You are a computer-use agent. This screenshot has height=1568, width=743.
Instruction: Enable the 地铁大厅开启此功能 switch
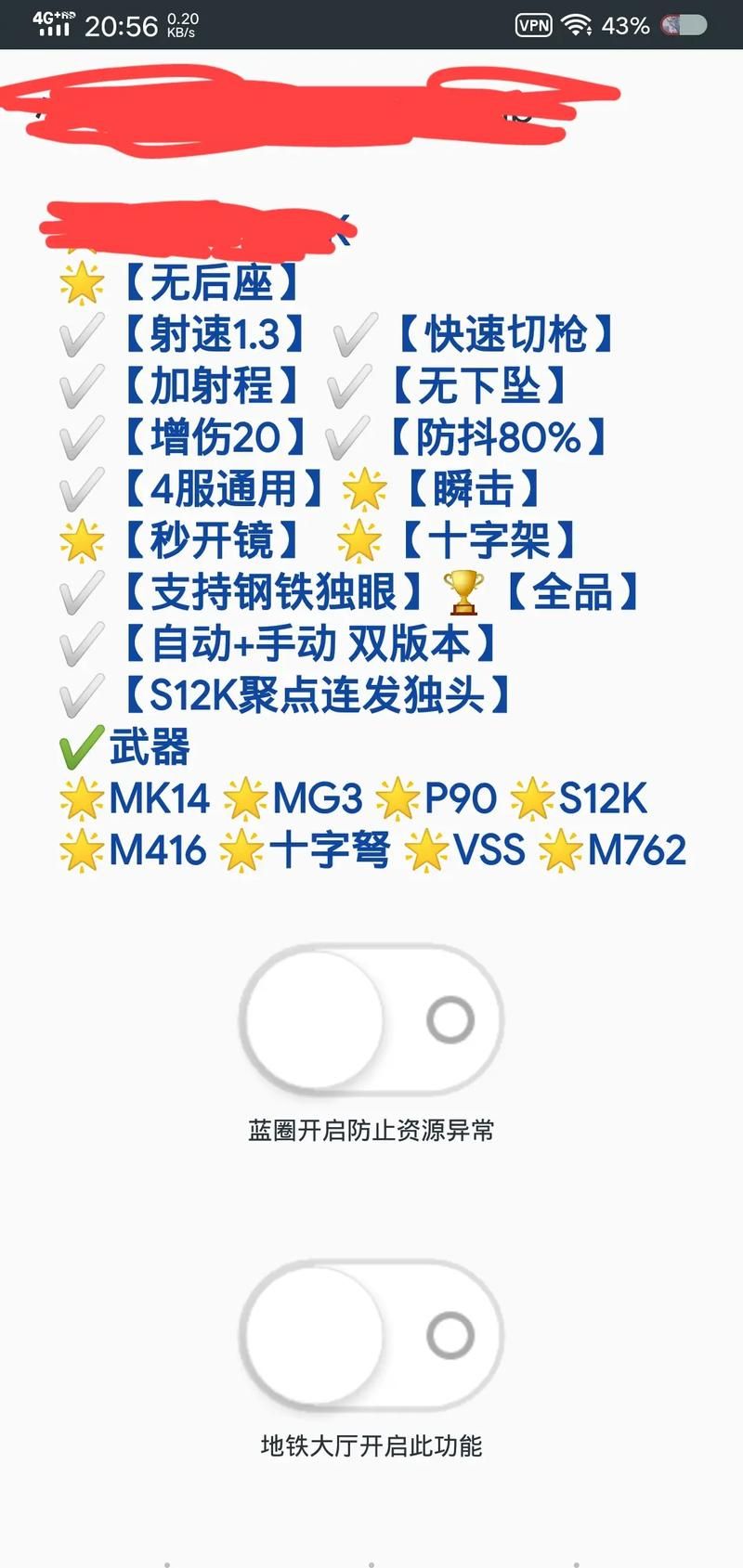pyautogui.click(x=371, y=1332)
